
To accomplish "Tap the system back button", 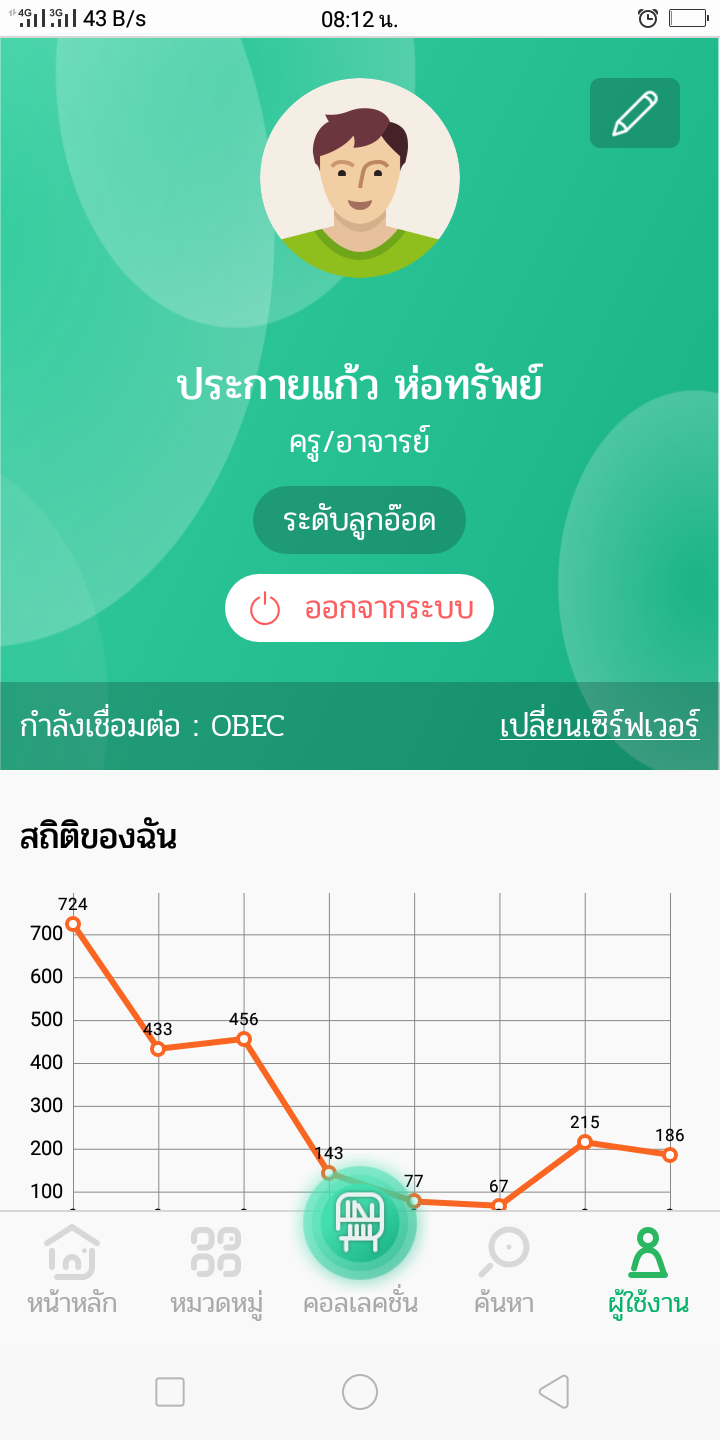I will 553,1392.
